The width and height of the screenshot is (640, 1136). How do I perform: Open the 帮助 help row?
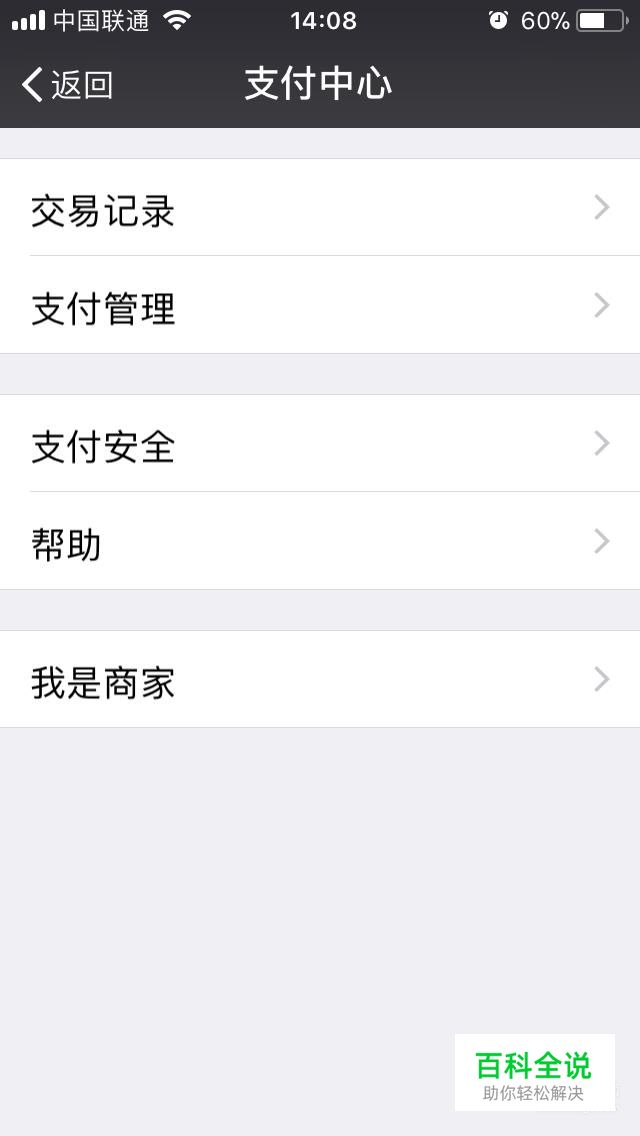(x=320, y=541)
